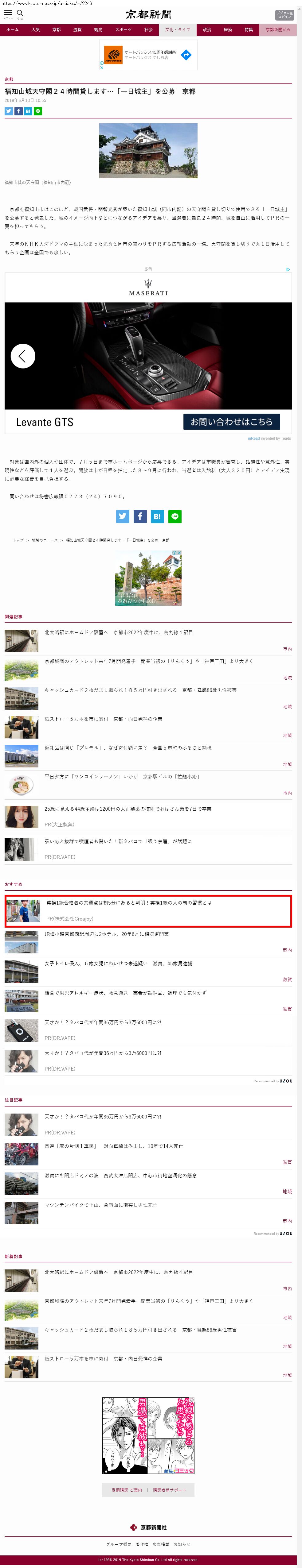Tap お問い合わせはこちら on the Maserati ad
This screenshot has width=302, height=1568.
coord(231,421)
